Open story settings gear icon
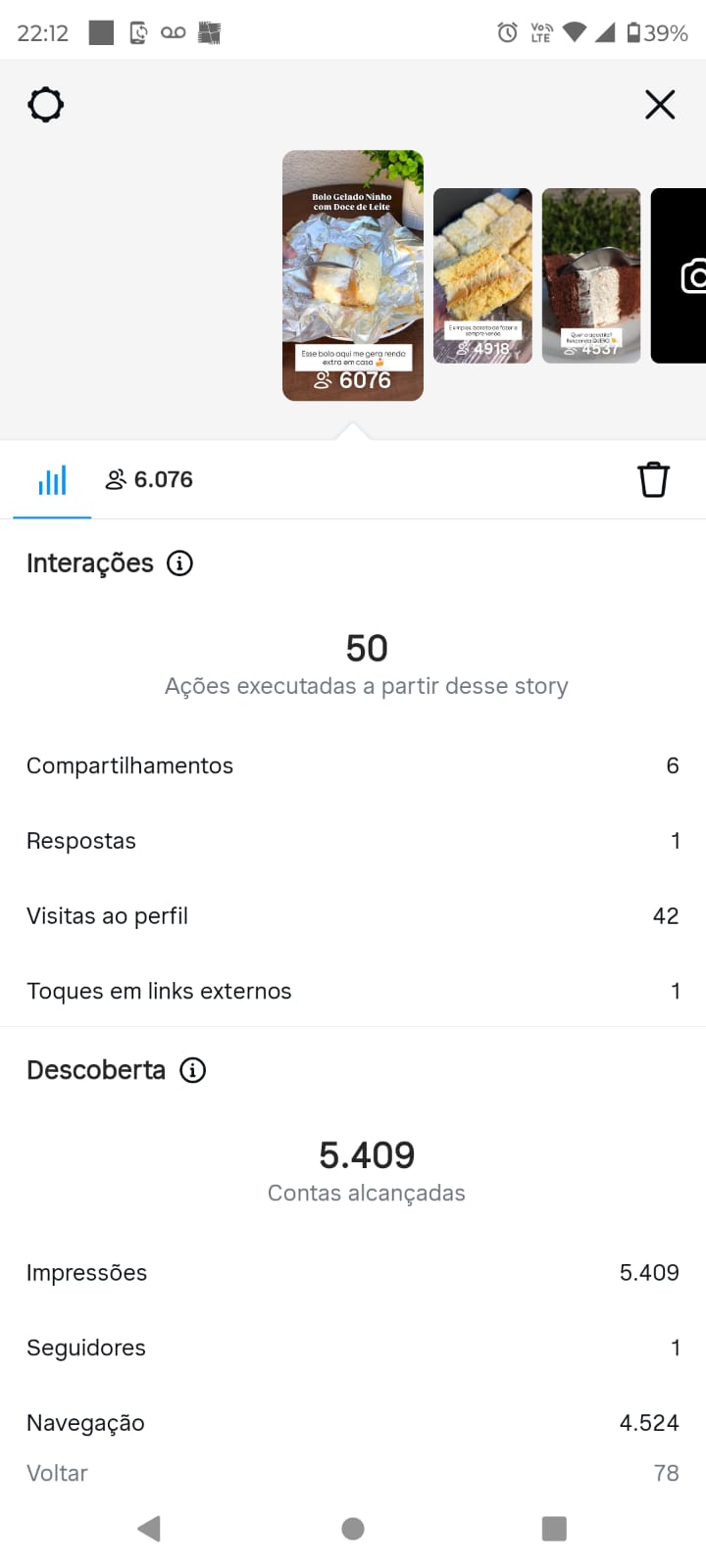The width and height of the screenshot is (706, 1568). [x=46, y=105]
